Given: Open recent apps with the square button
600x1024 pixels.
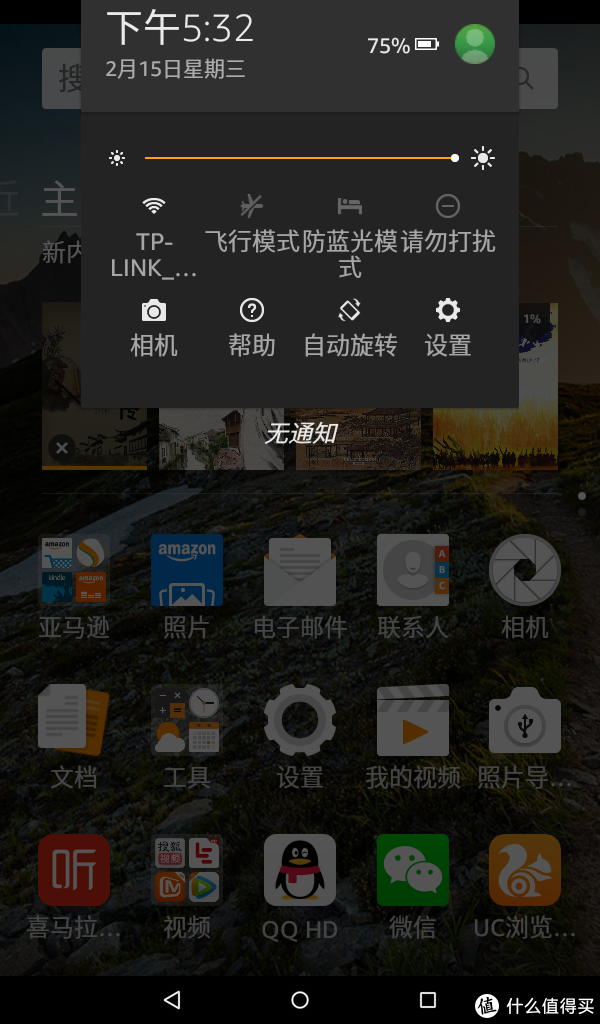Looking at the screenshot, I should tap(428, 999).
